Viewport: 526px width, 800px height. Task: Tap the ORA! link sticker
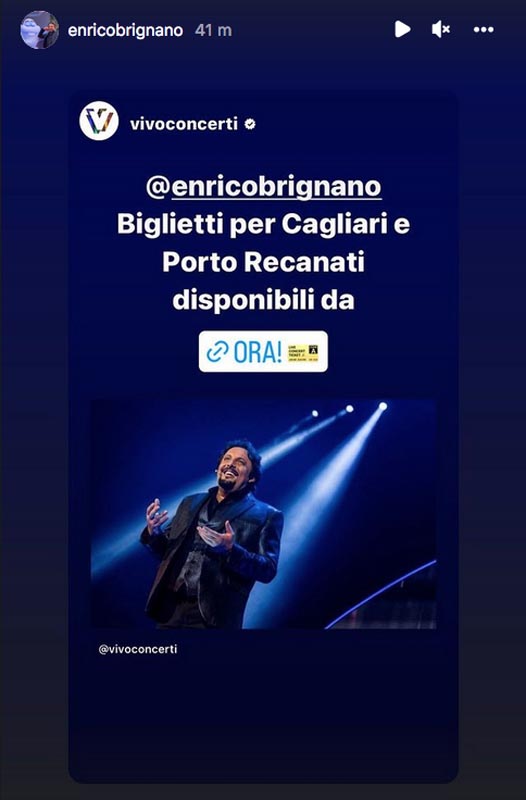[263, 352]
